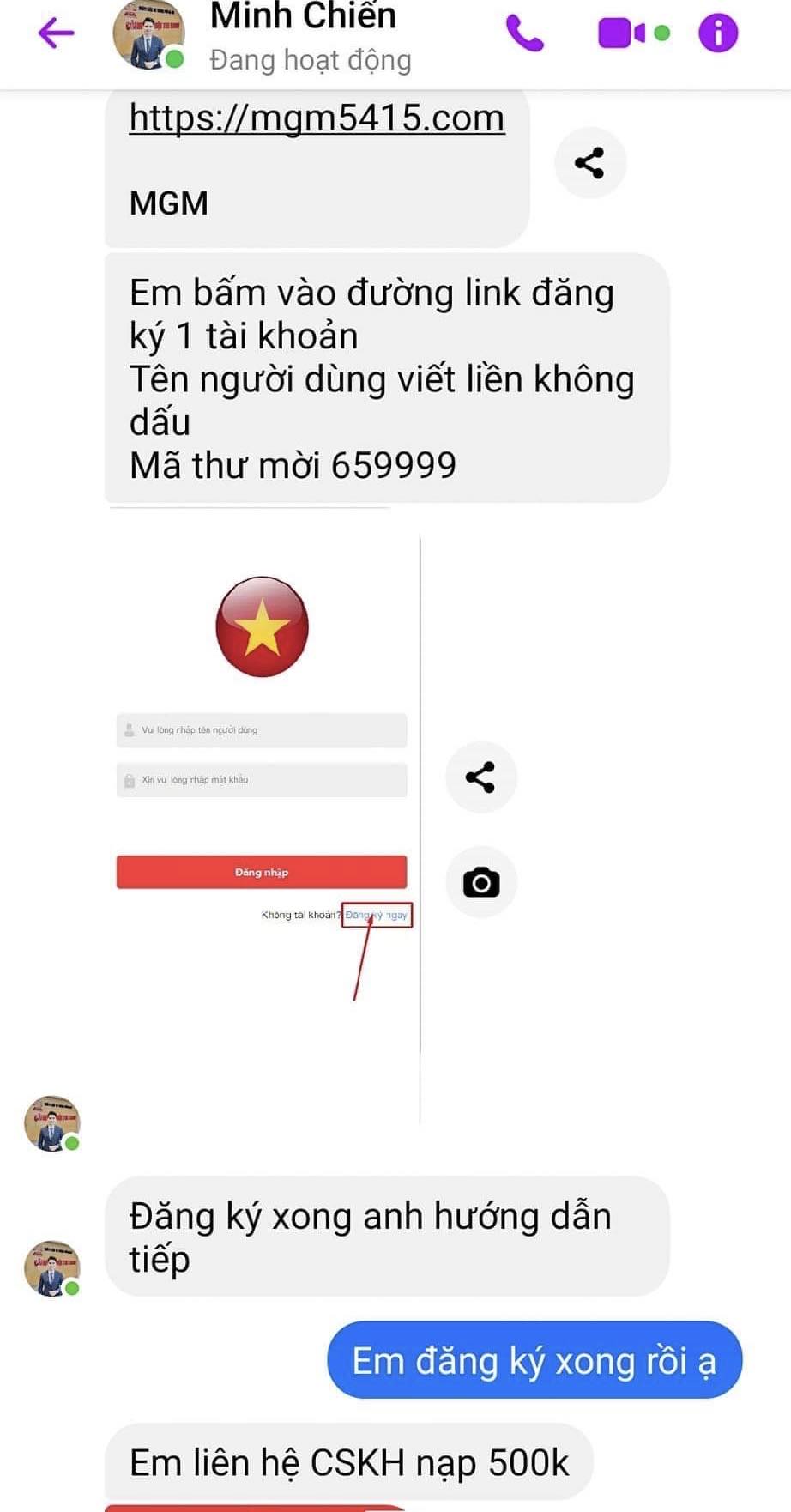Go back from the Minh Chiến chat
The height and width of the screenshot is (1512, 791).
coord(57,33)
